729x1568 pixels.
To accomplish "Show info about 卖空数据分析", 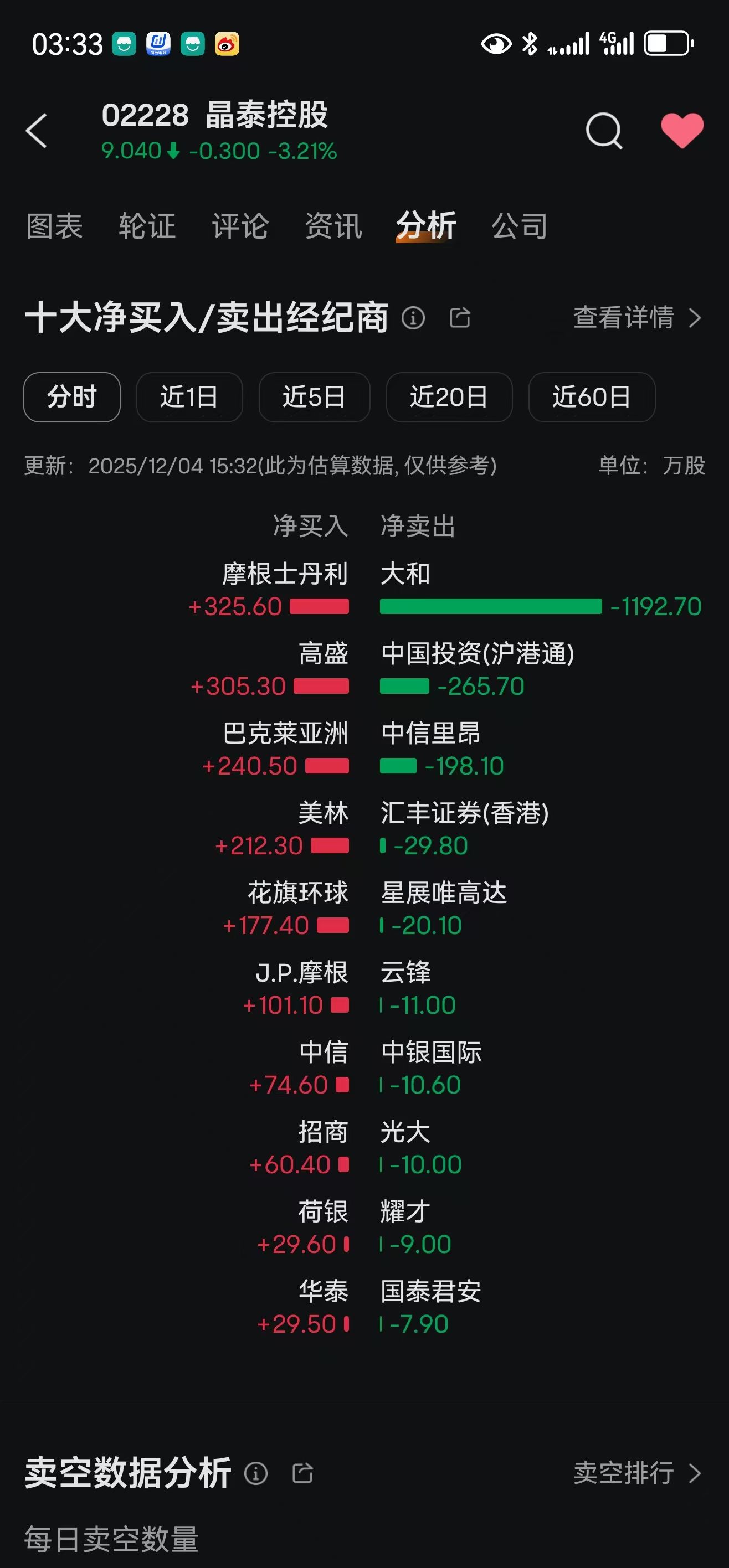I will point(256,1473).
